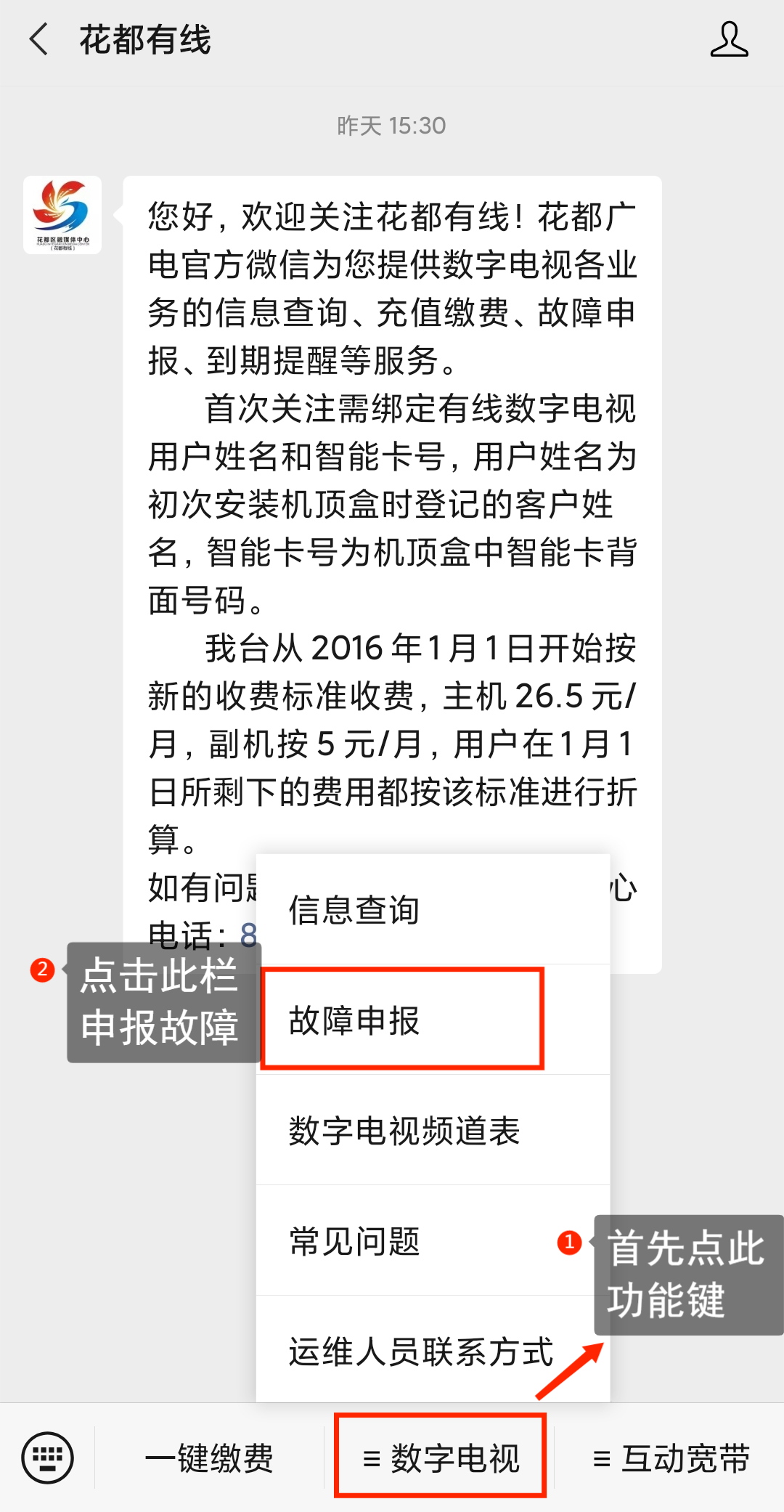
Task: Open 一键缴费 in bottom menu
Action: 209,1458
